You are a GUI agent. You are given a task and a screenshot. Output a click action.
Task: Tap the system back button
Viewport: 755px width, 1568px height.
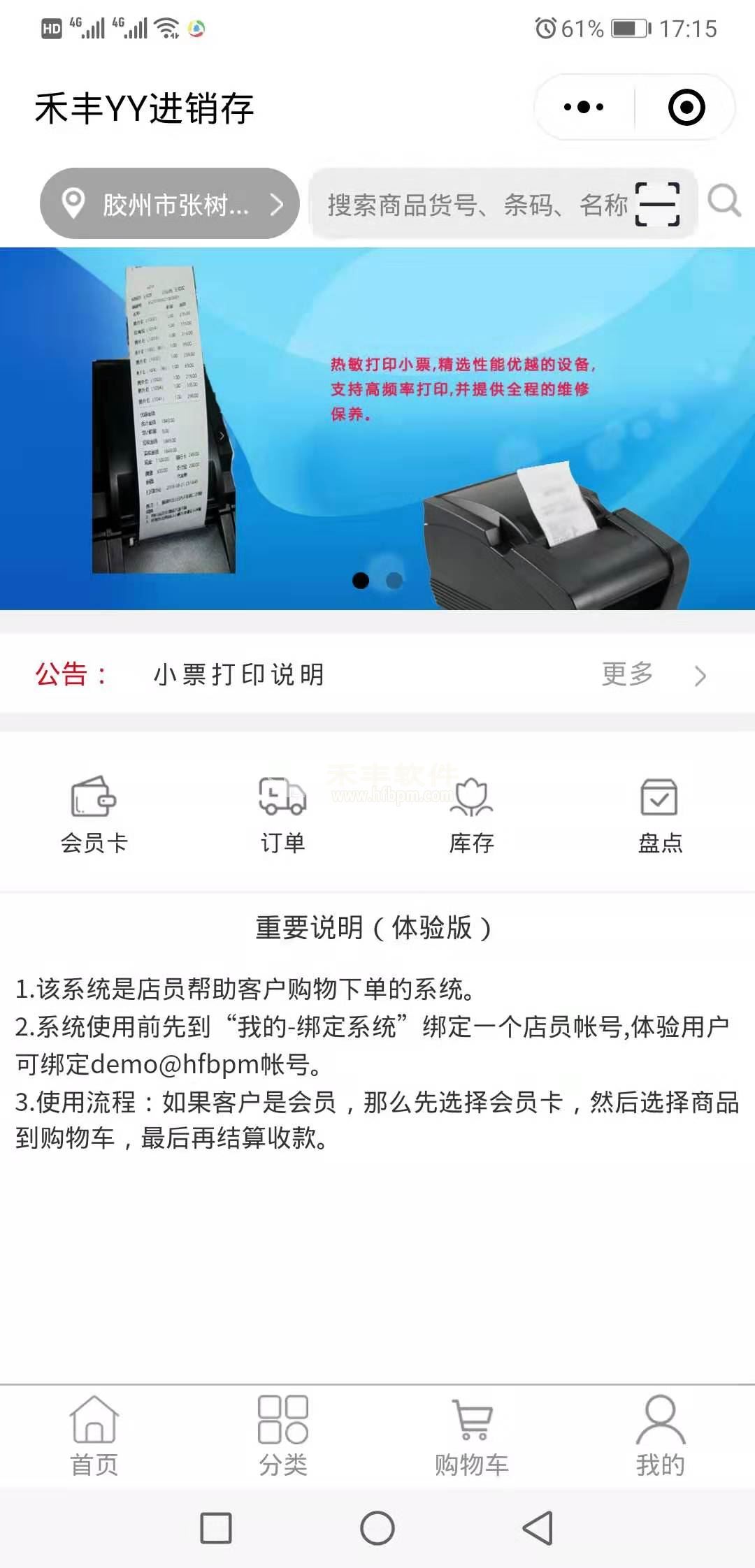538,1528
